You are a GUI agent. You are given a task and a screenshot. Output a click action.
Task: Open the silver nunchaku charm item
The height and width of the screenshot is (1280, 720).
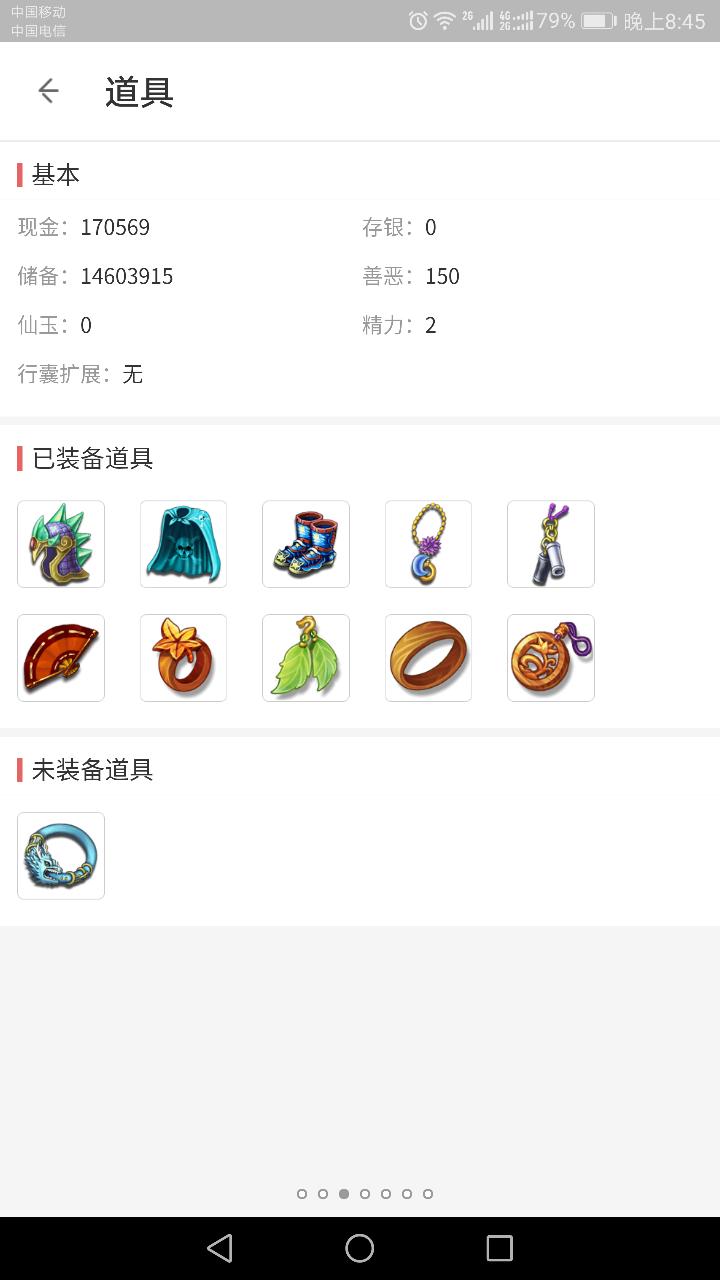click(551, 544)
